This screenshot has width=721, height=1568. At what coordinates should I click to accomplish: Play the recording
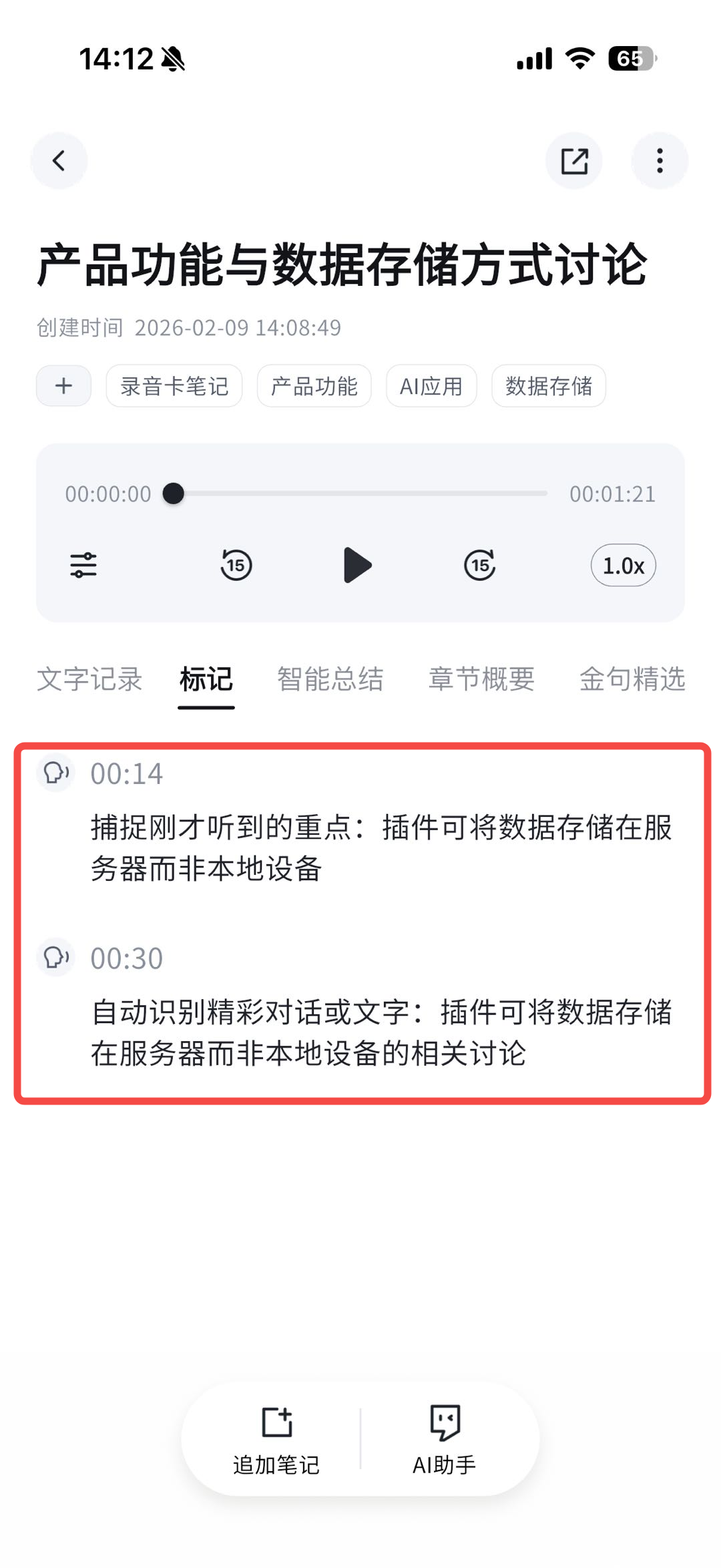click(358, 565)
